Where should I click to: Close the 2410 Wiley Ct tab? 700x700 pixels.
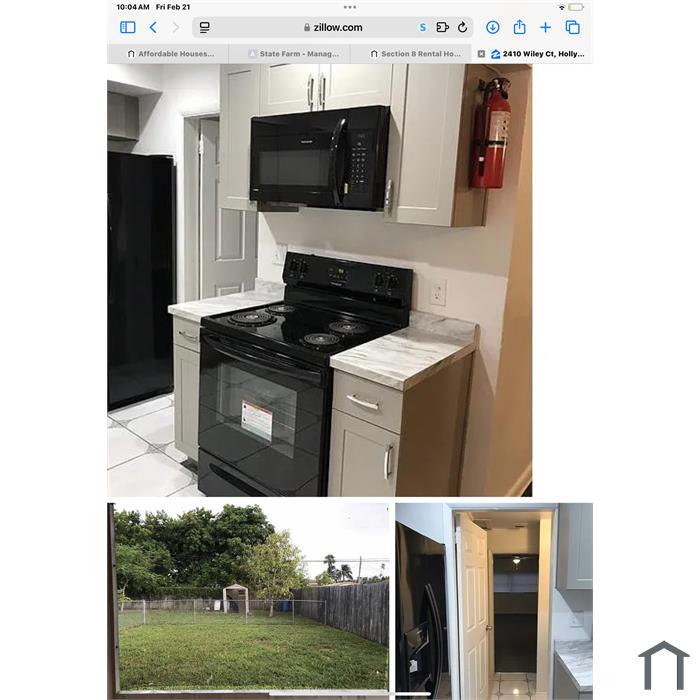coord(481,54)
